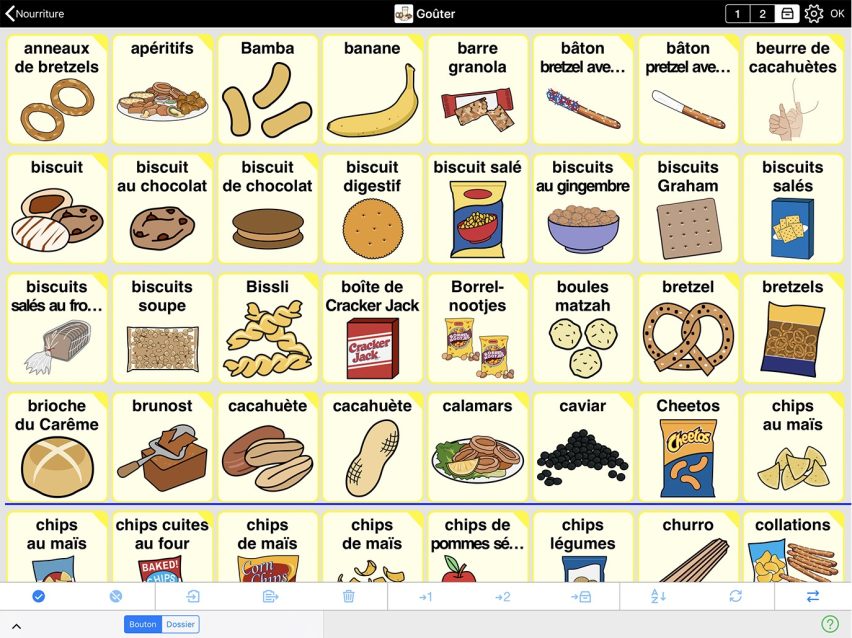Image resolution: width=852 pixels, height=638 pixels.
Task: Select the banane button
Action: pyautogui.click(x=372, y=91)
